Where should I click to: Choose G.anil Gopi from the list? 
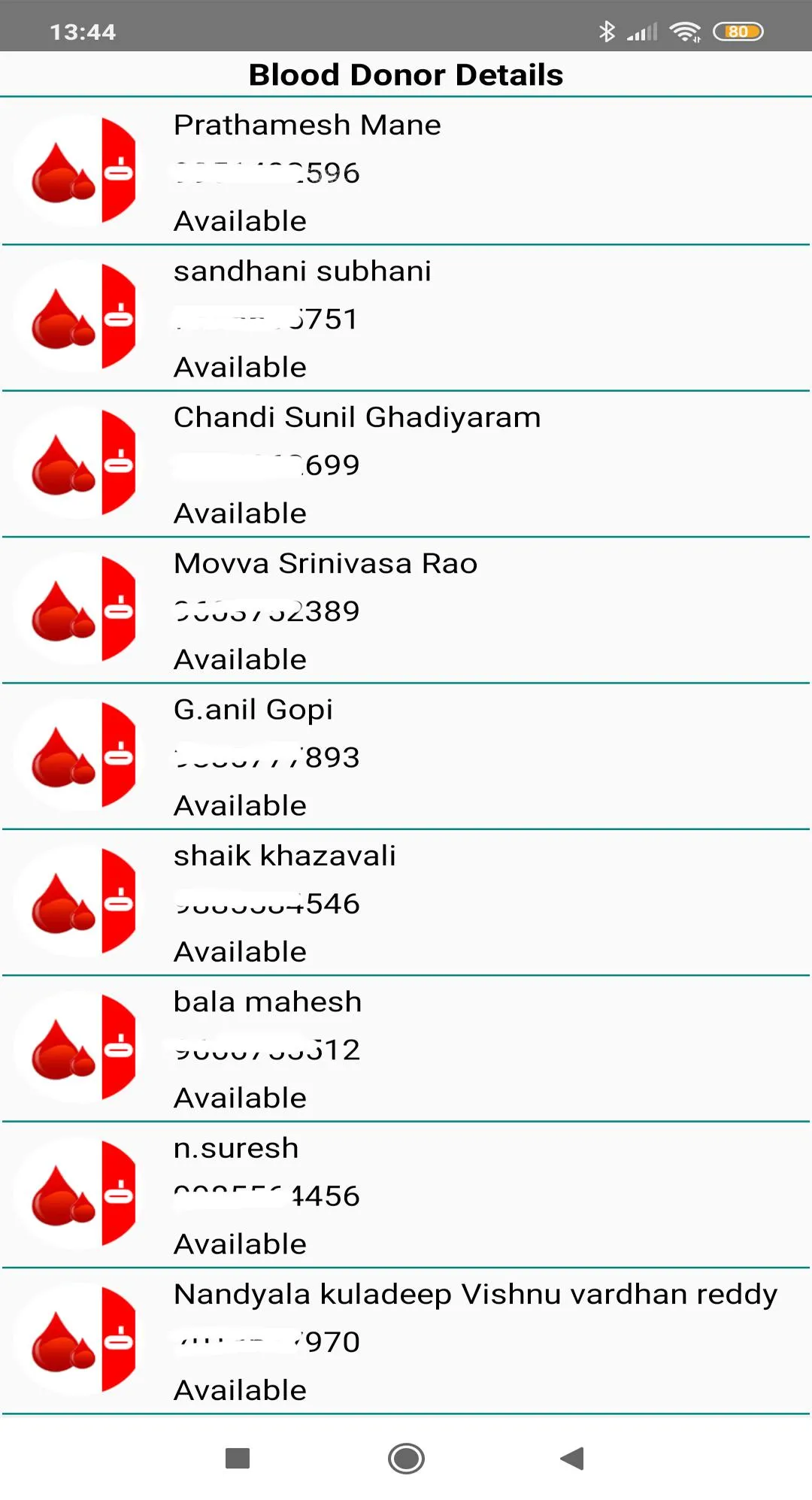click(406, 756)
